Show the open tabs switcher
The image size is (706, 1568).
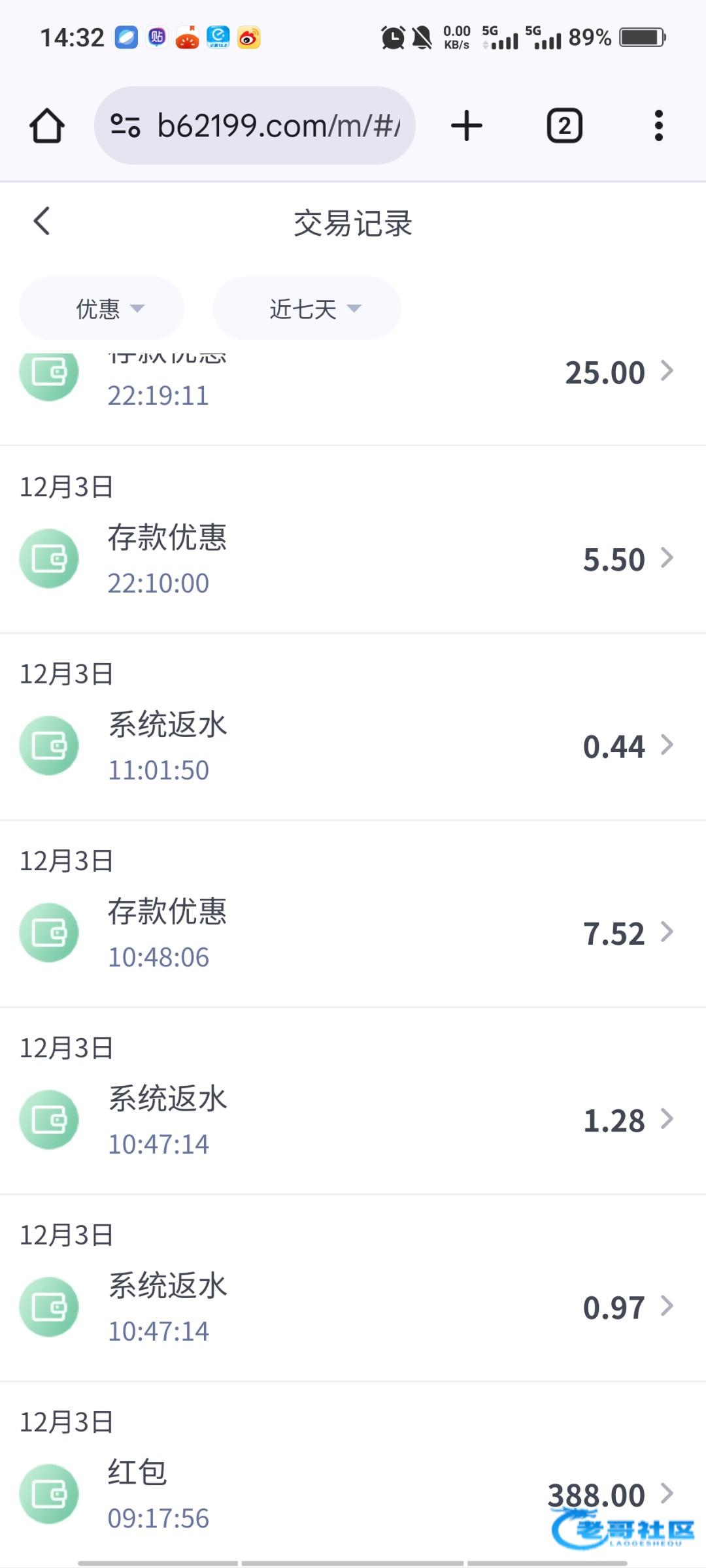[564, 125]
